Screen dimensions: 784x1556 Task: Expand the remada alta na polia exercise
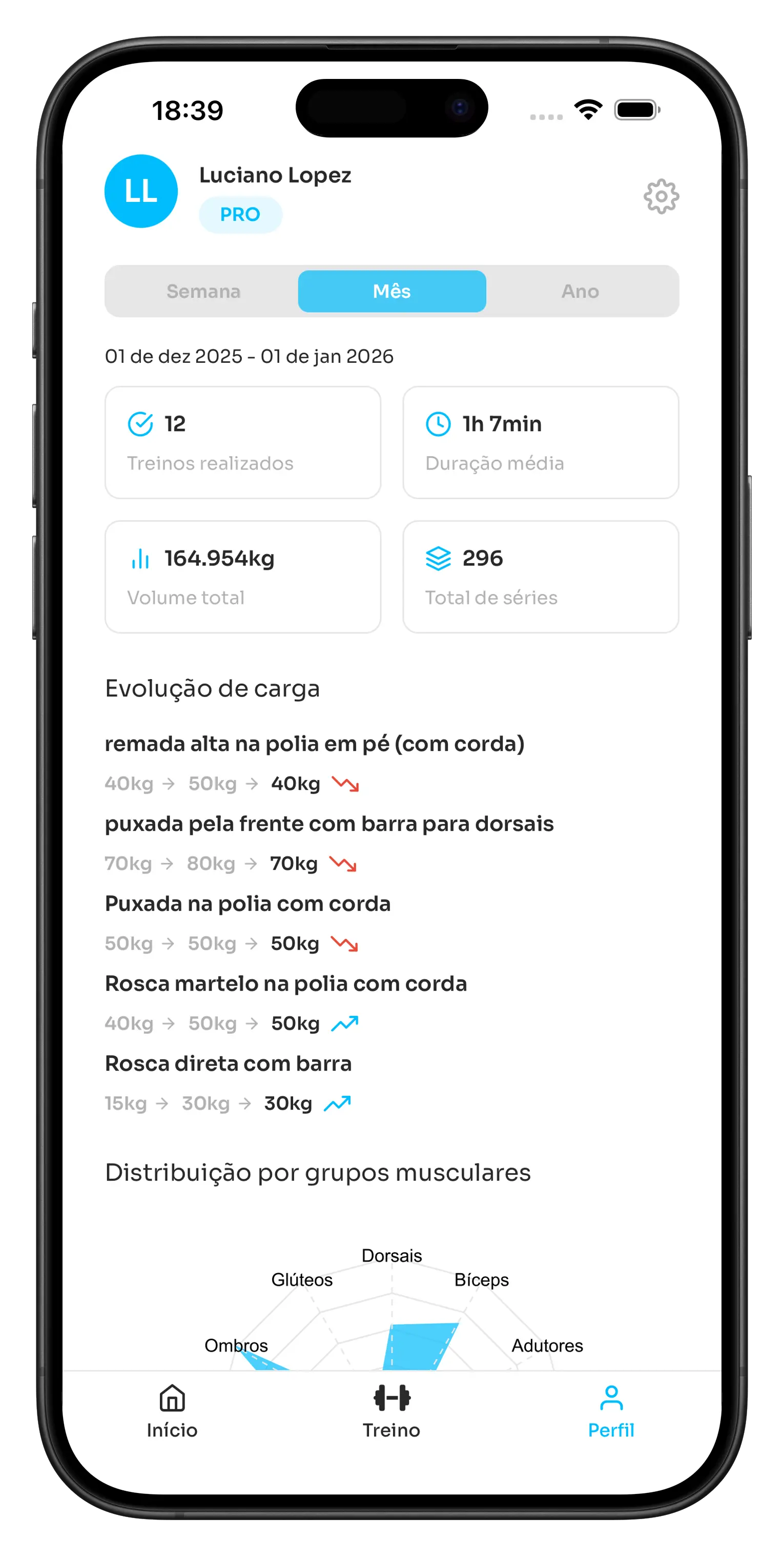pyautogui.click(x=315, y=743)
